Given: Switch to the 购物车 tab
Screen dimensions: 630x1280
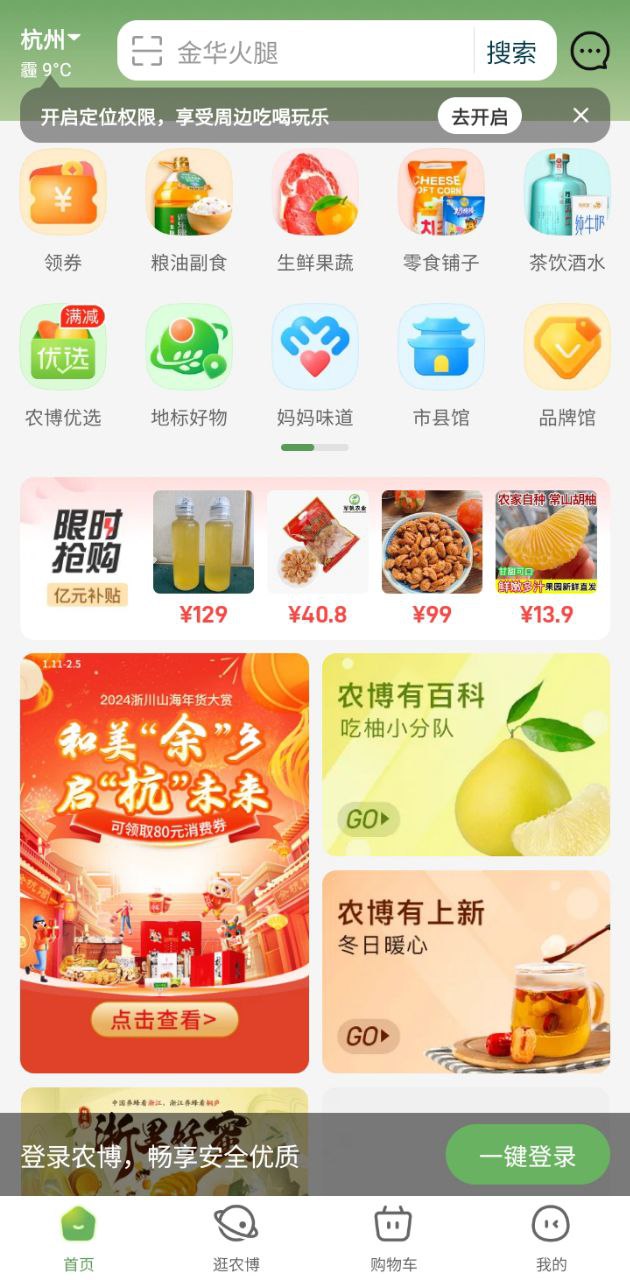Looking at the screenshot, I should 393,1238.
